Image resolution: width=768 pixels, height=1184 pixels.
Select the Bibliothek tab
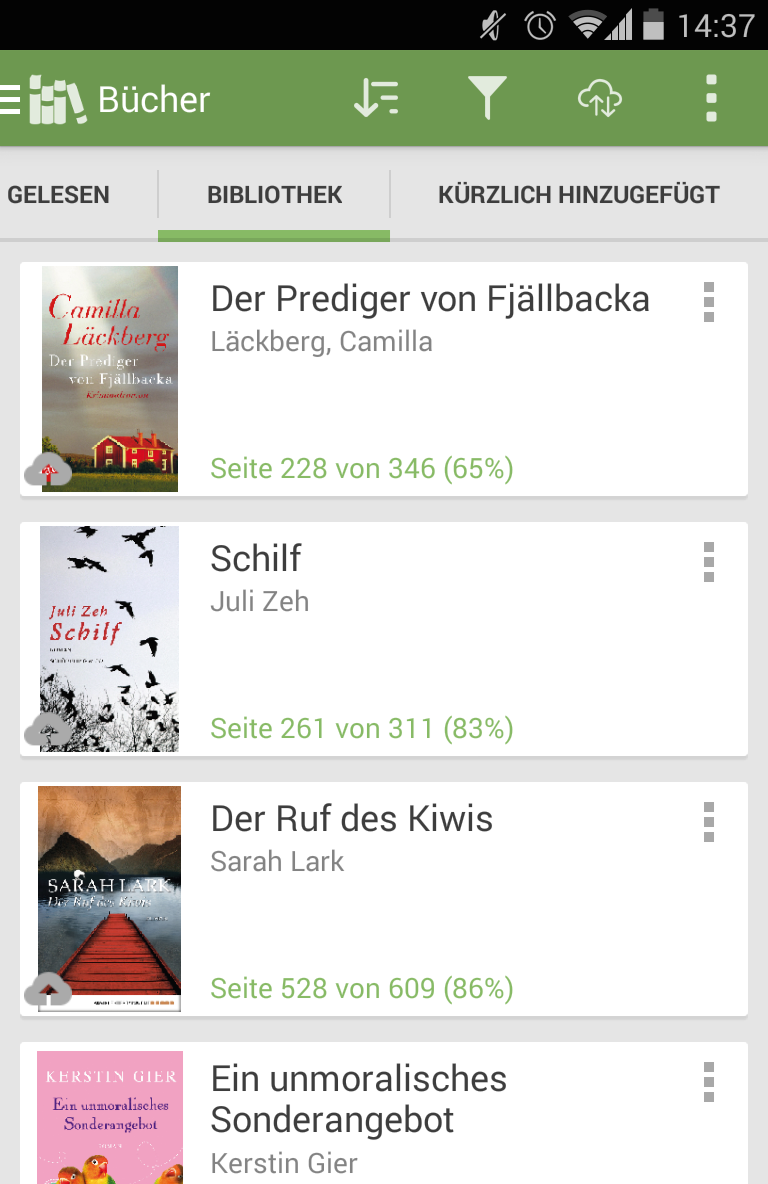(274, 195)
